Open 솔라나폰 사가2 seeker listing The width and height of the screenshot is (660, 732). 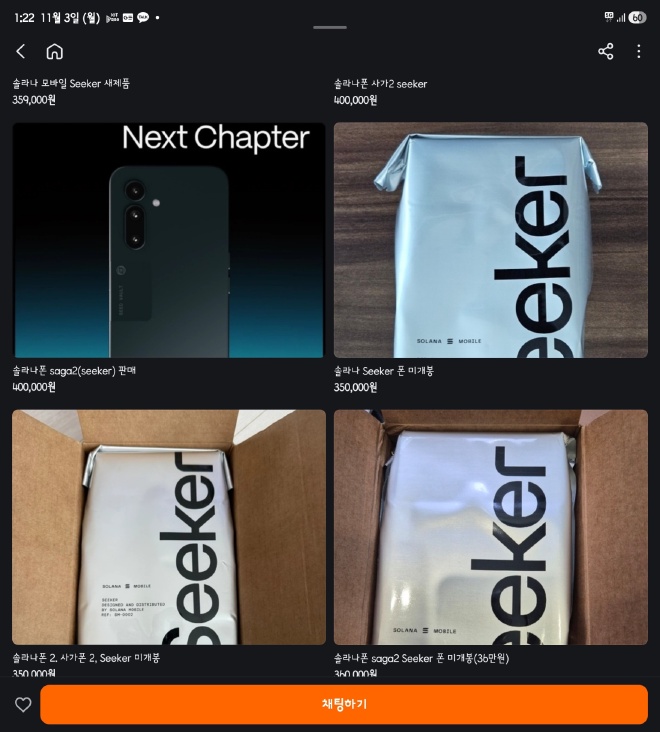380,84
